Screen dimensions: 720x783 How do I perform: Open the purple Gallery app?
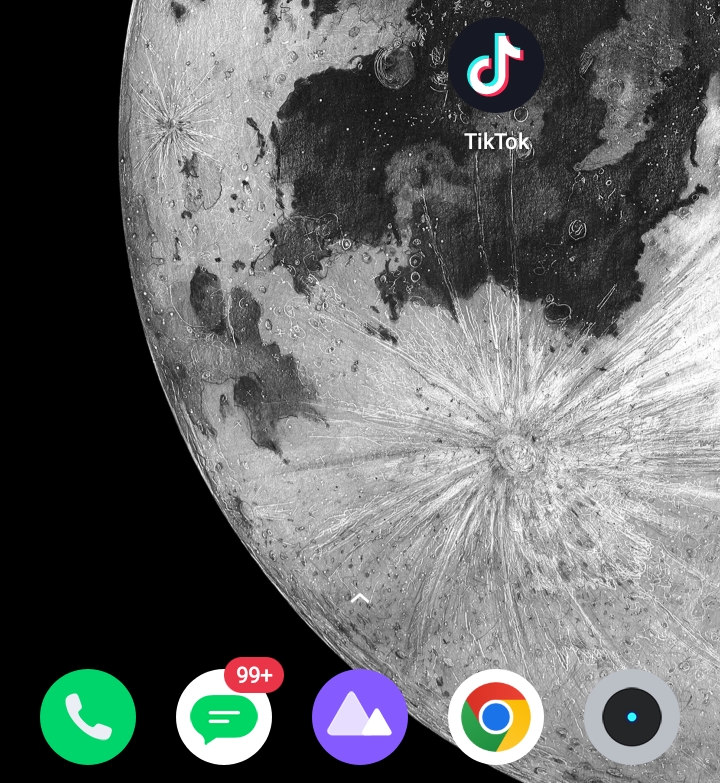(x=360, y=717)
